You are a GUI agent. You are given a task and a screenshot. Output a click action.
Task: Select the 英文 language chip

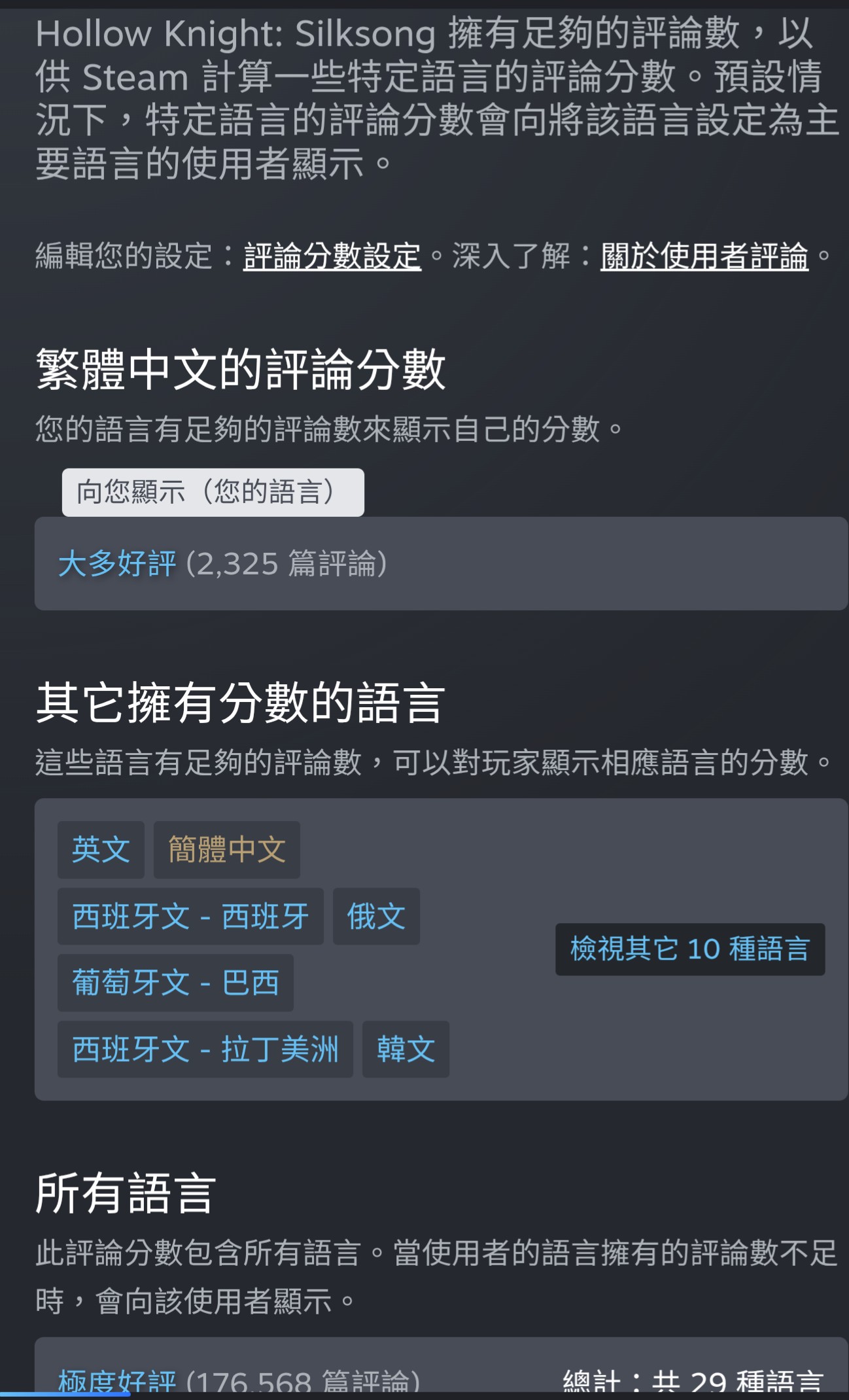101,850
